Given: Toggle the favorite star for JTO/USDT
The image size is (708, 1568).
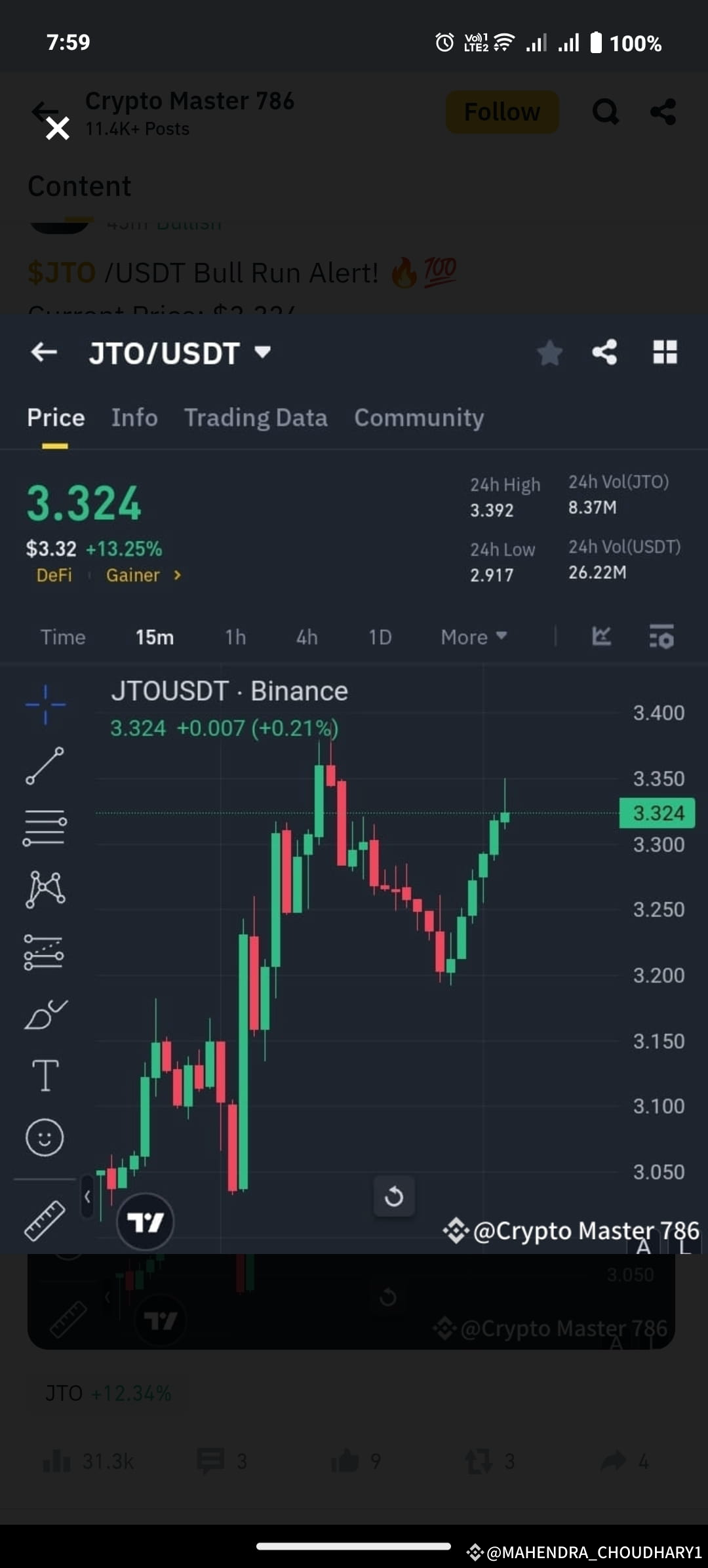Looking at the screenshot, I should pos(551,353).
